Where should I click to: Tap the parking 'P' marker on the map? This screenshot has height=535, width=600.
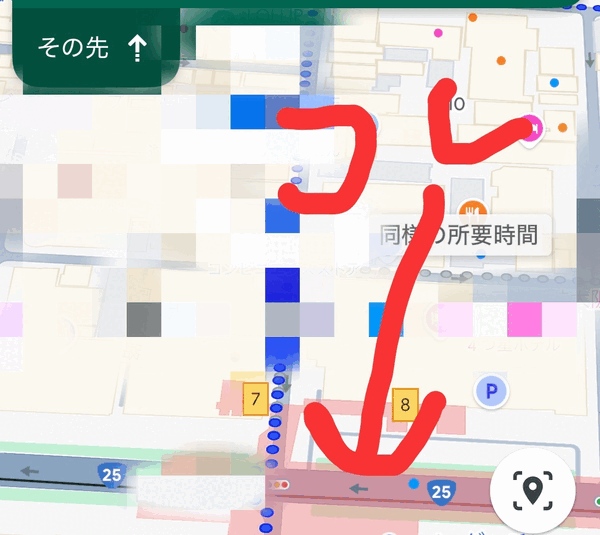[x=490, y=392]
